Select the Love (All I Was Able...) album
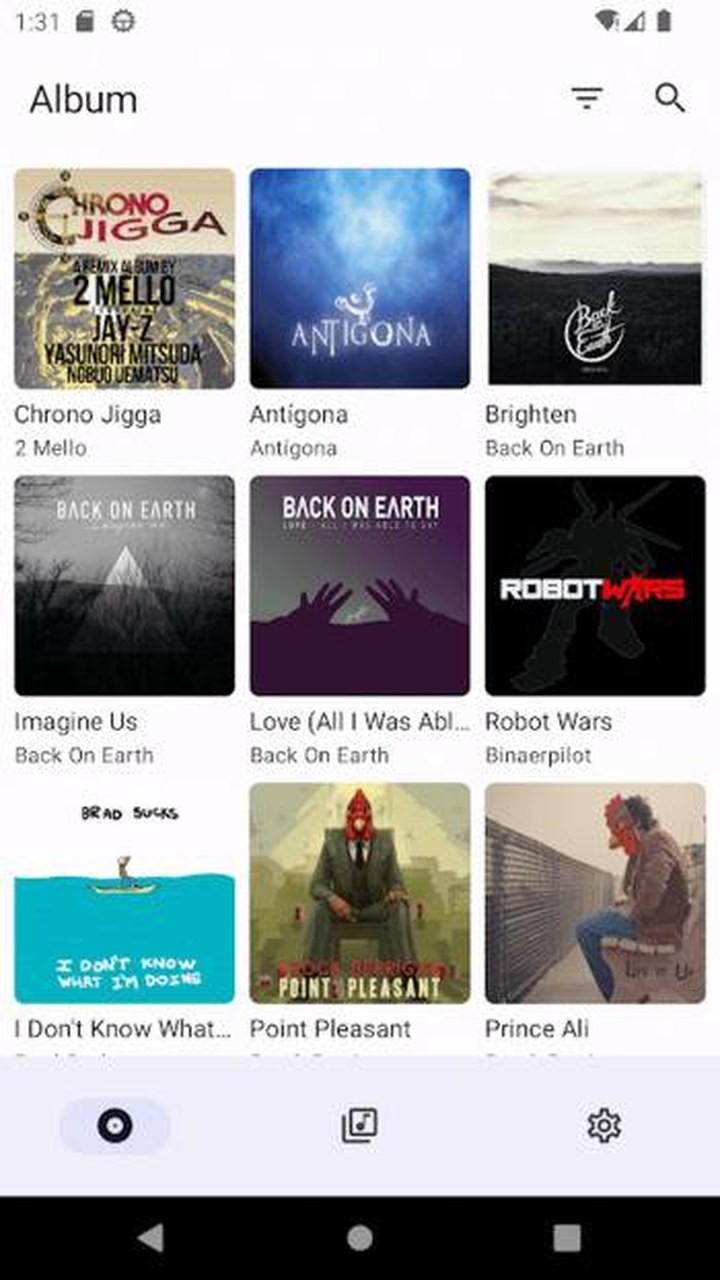The height and width of the screenshot is (1280, 720). [x=360, y=586]
